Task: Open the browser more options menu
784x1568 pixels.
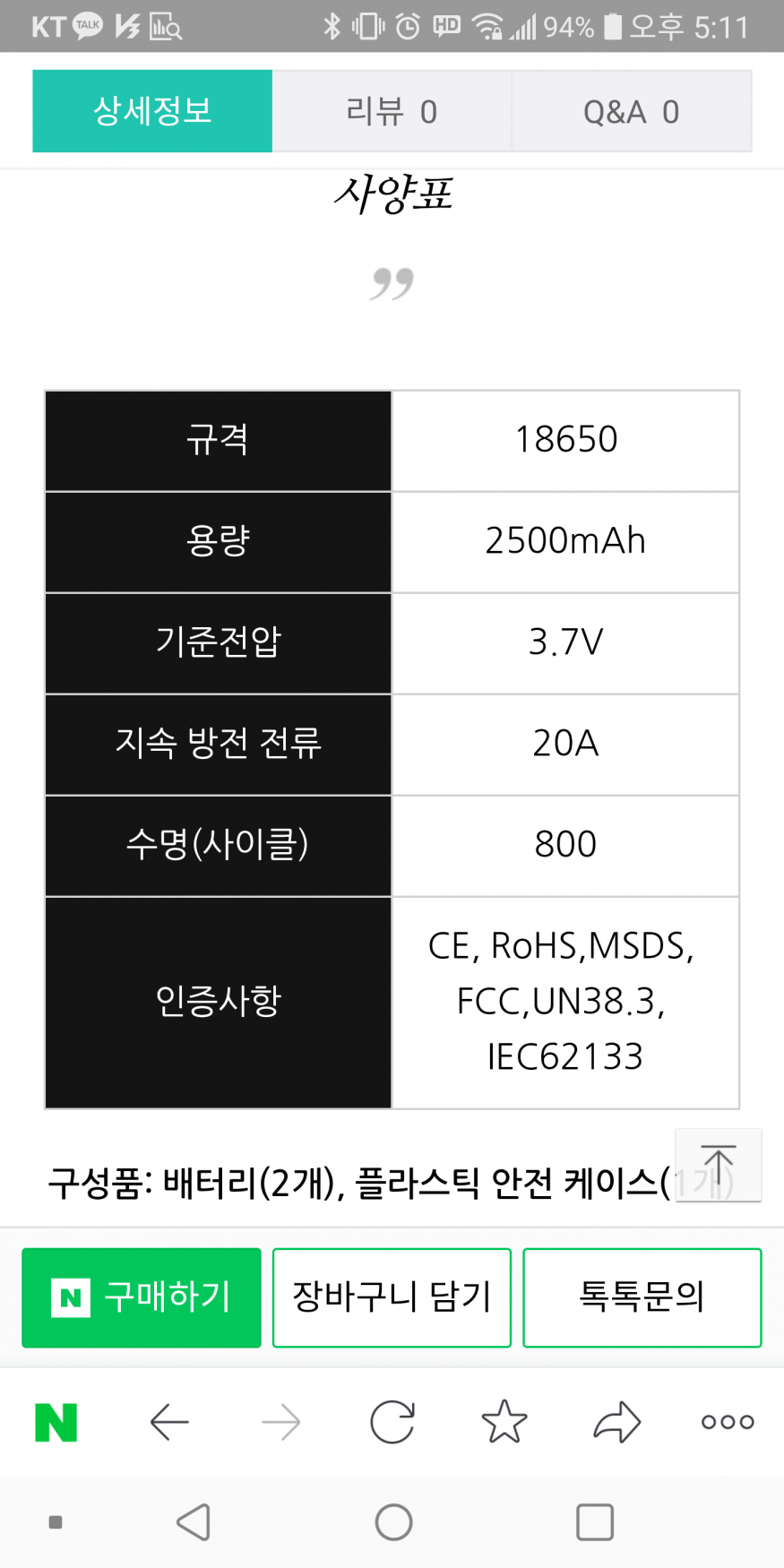Action: coord(728,1422)
